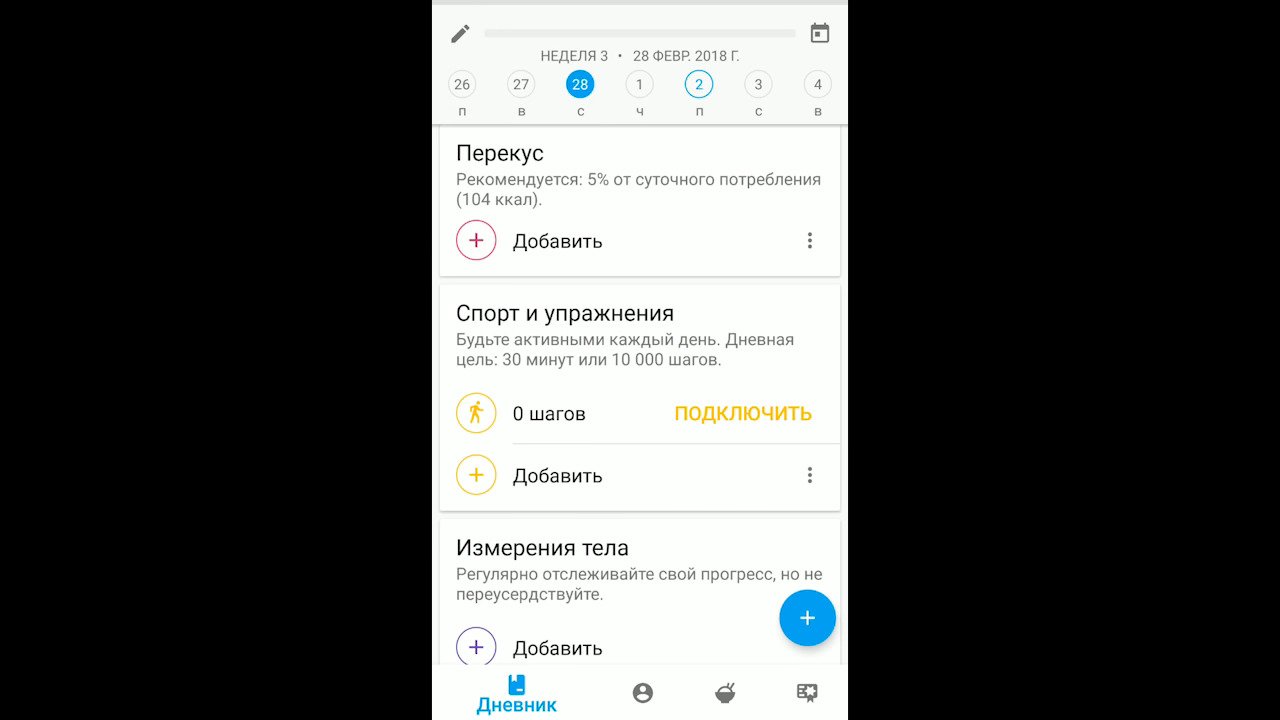Open the profile tab
The height and width of the screenshot is (720, 1280).
pyautogui.click(x=642, y=693)
